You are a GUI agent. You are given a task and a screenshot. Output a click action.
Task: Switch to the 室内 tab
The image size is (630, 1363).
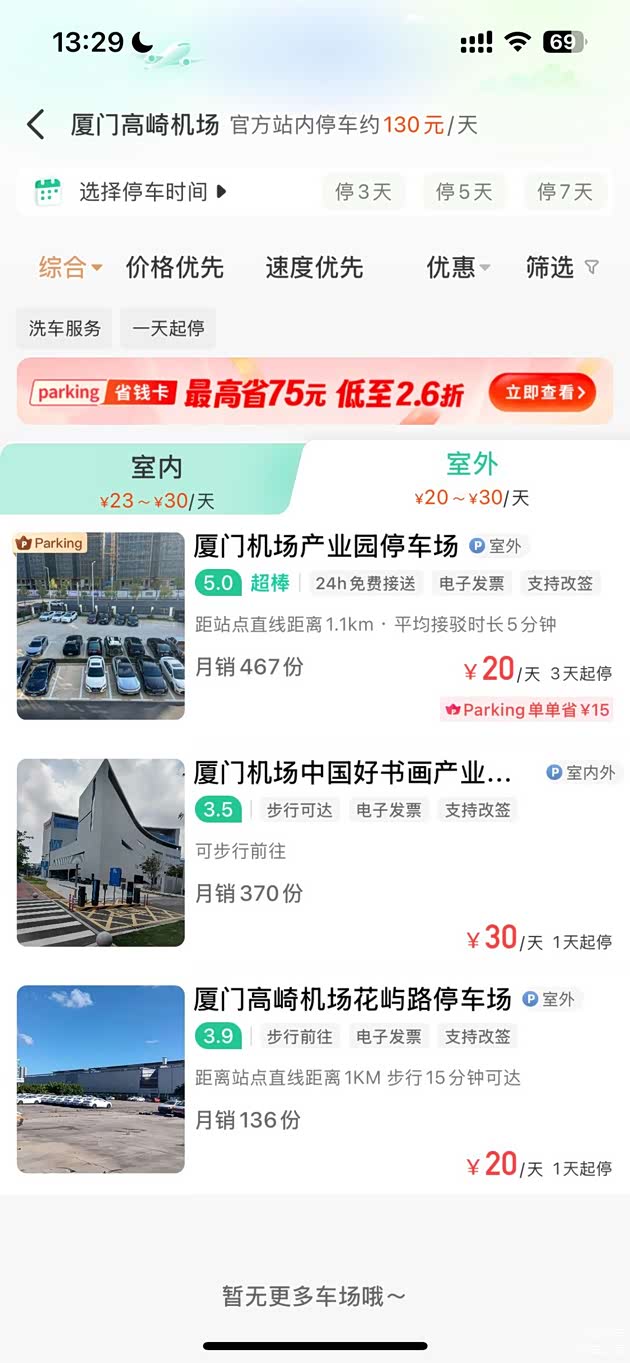coord(156,478)
